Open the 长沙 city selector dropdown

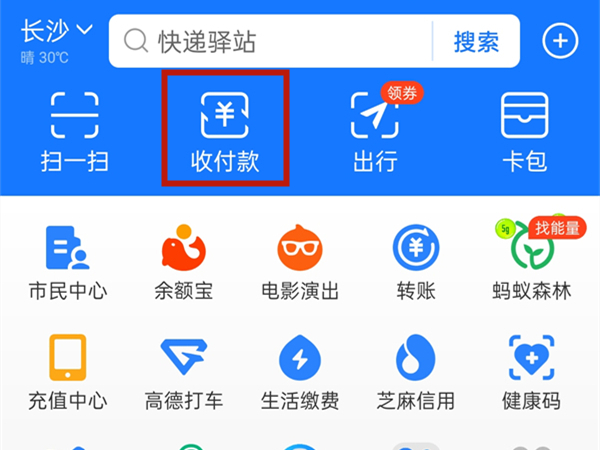58,32
